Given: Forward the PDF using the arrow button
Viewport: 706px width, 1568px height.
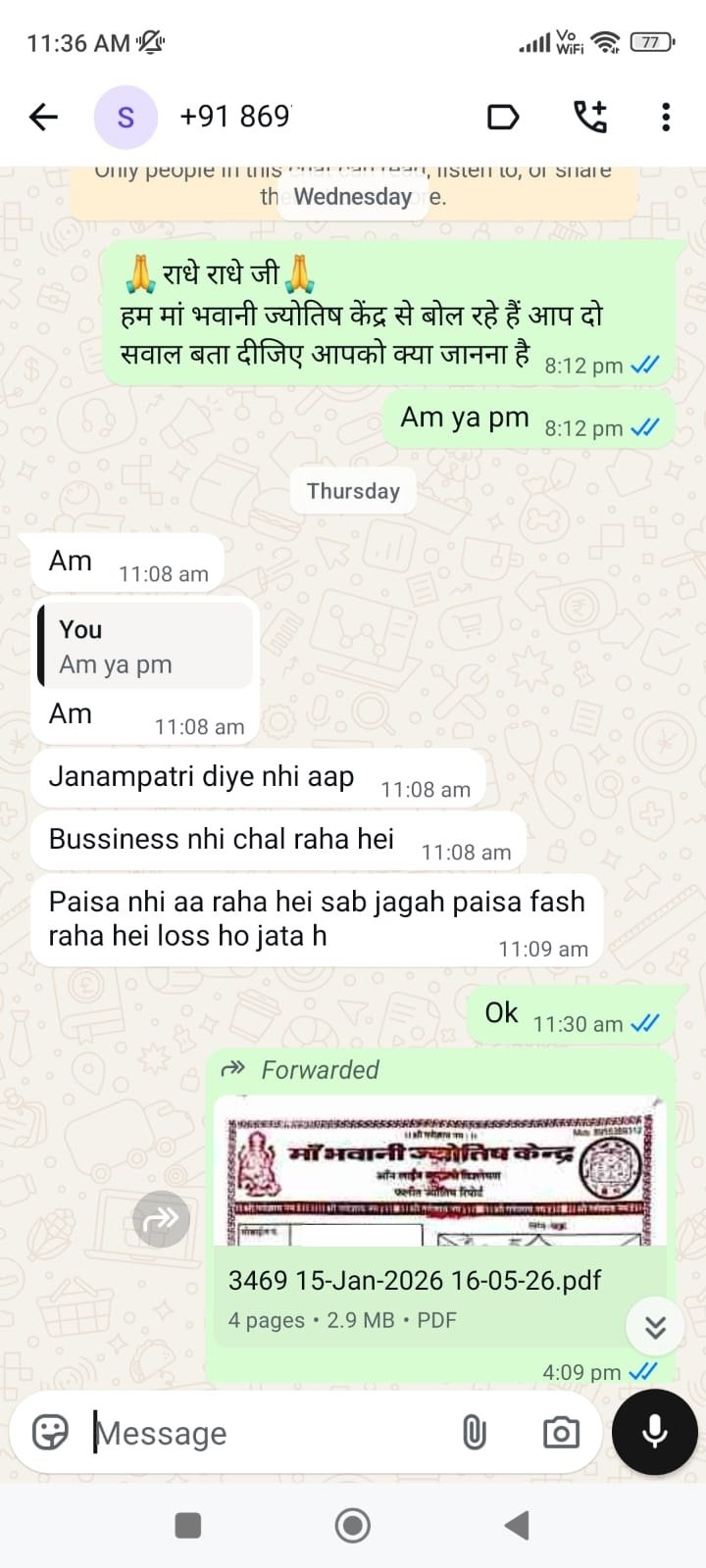Looking at the screenshot, I should coord(161,1219).
